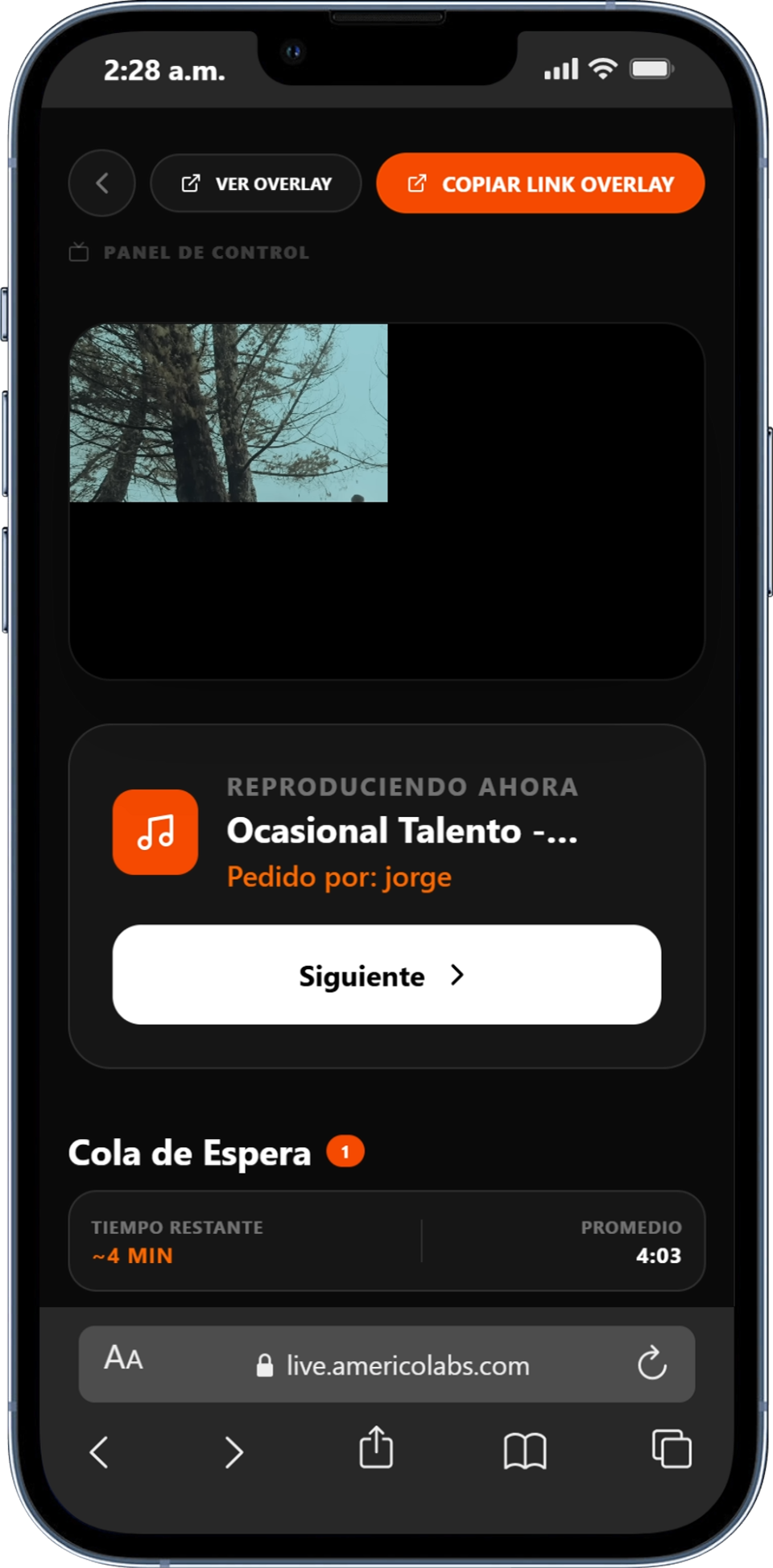Skip to next song with Siguiente
The width and height of the screenshot is (773, 1568).
click(386, 975)
